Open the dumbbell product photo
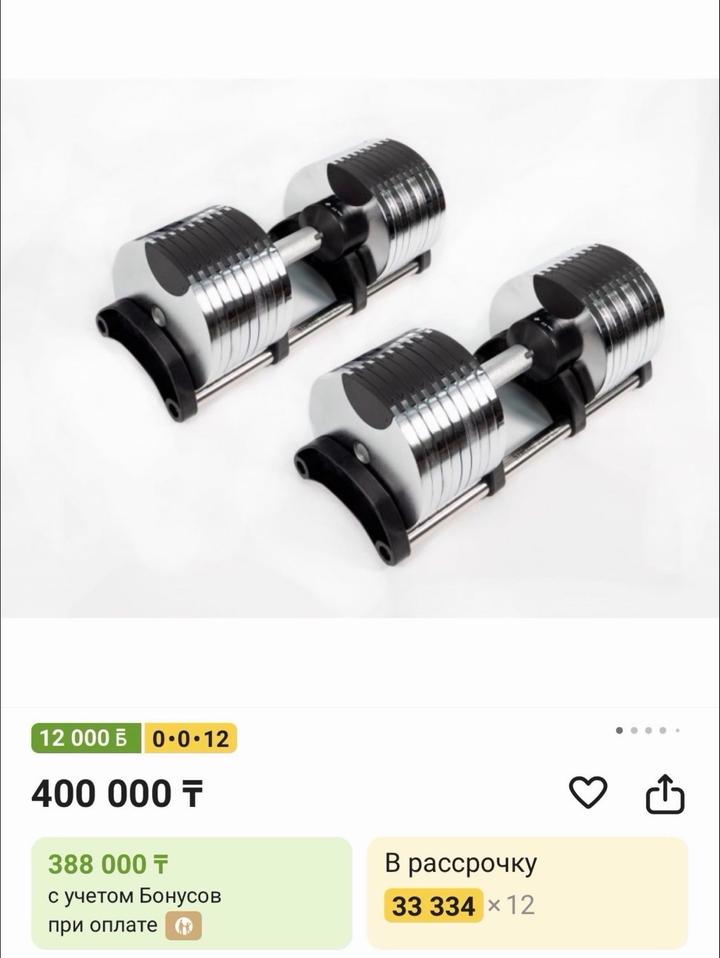Viewport: 720px width, 958px height. (x=360, y=350)
